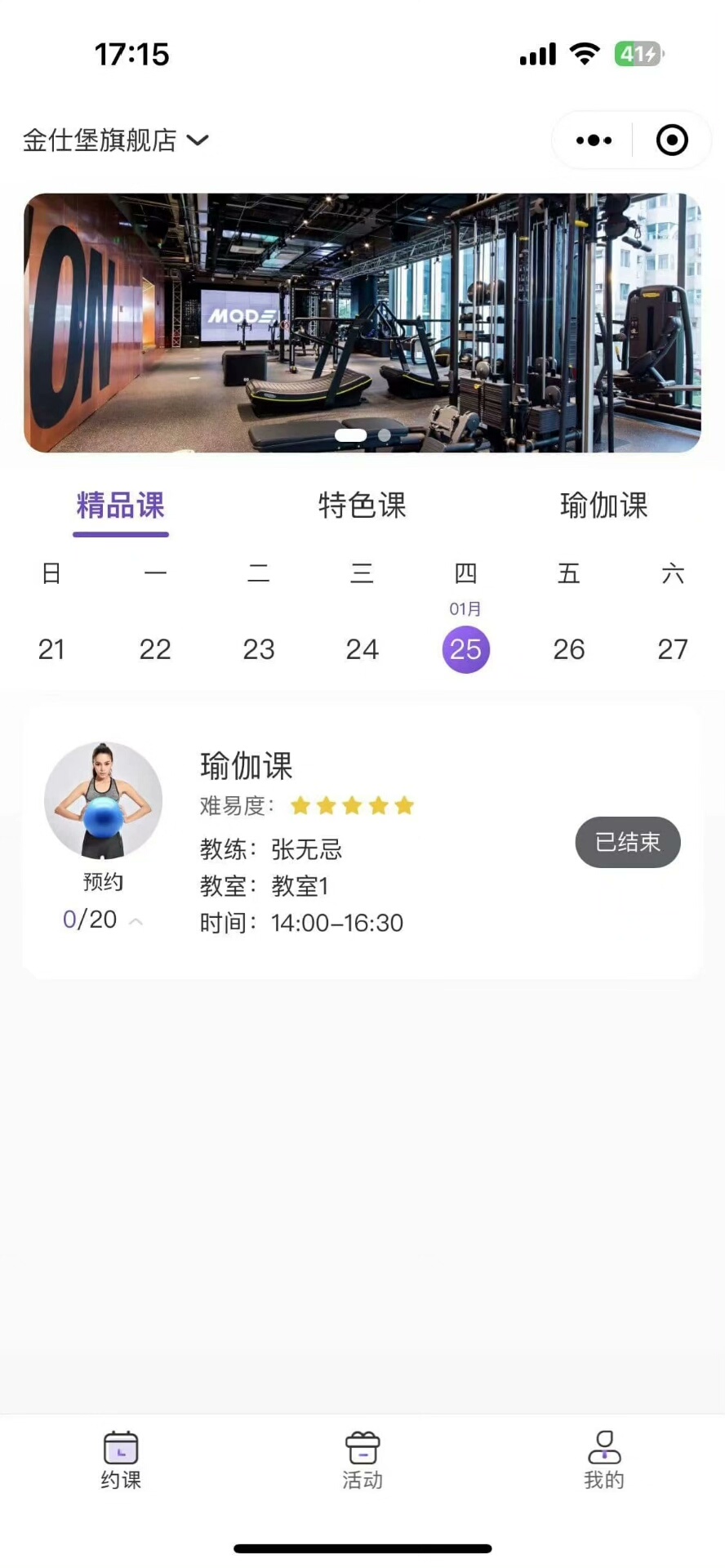Viewport: 725px width, 1568px height.
Task: Select Saturday the 27th
Action: tap(673, 649)
